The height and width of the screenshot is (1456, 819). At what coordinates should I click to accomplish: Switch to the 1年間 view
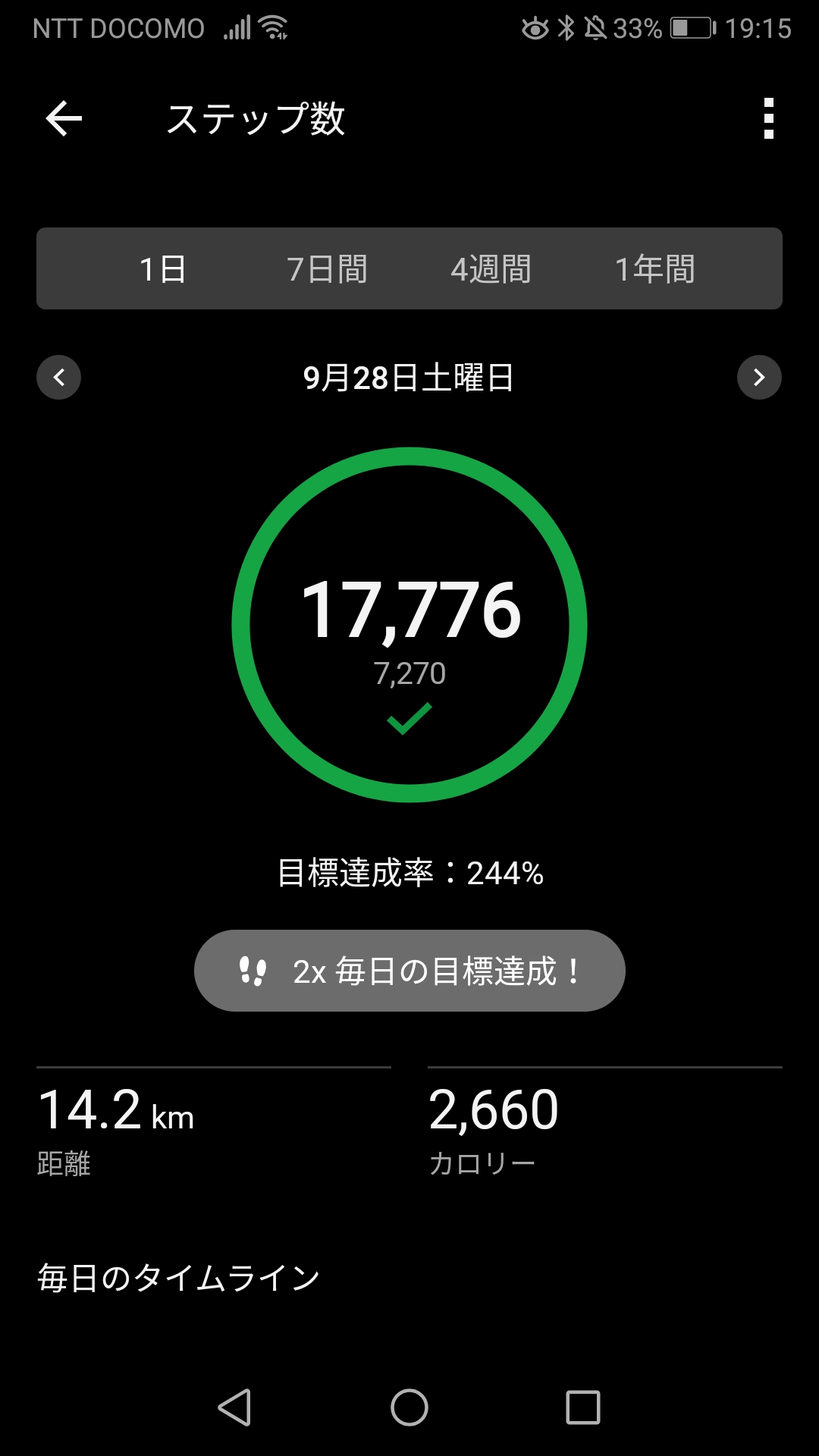[655, 268]
